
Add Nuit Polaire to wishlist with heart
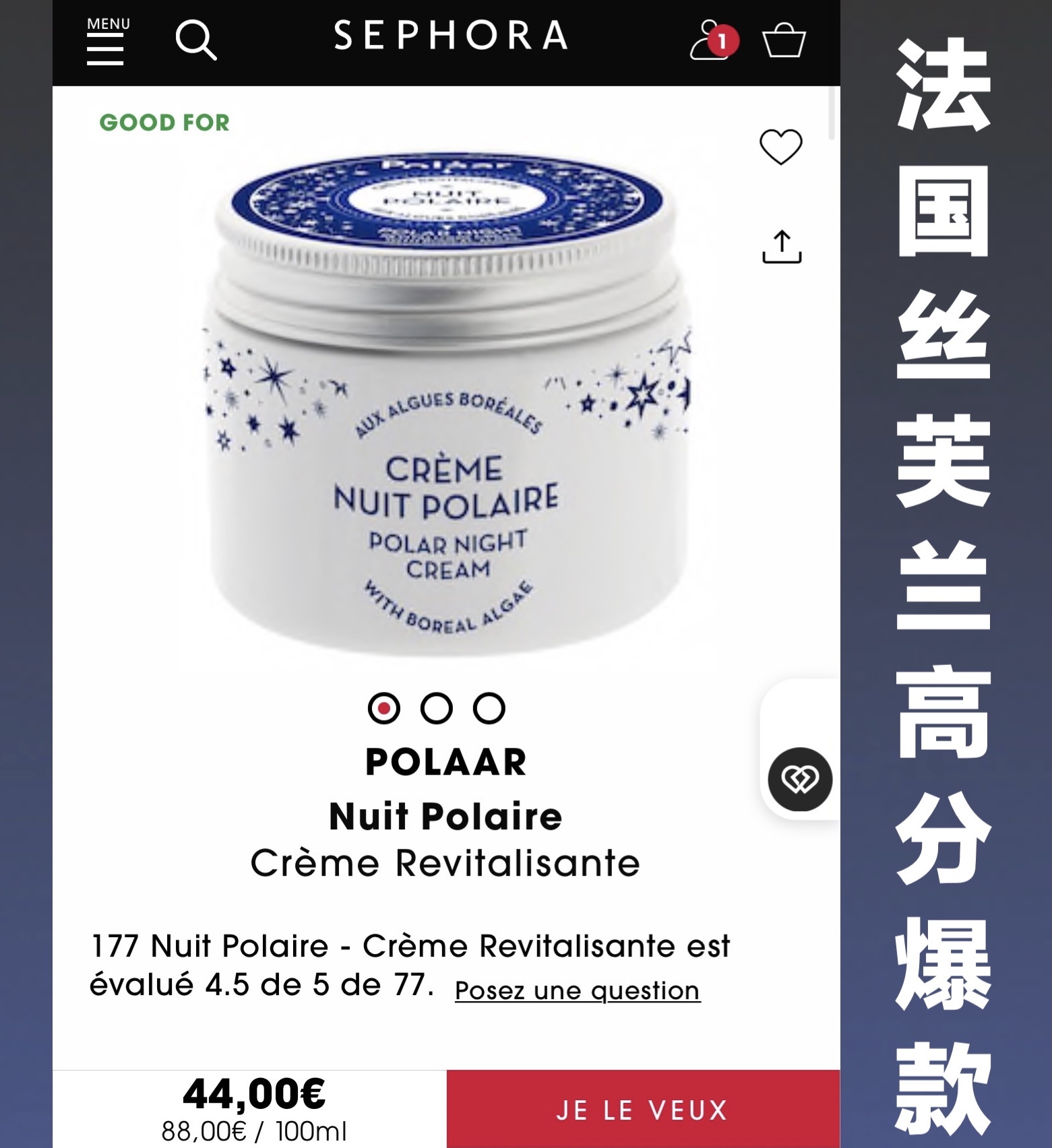pyautogui.click(x=781, y=146)
